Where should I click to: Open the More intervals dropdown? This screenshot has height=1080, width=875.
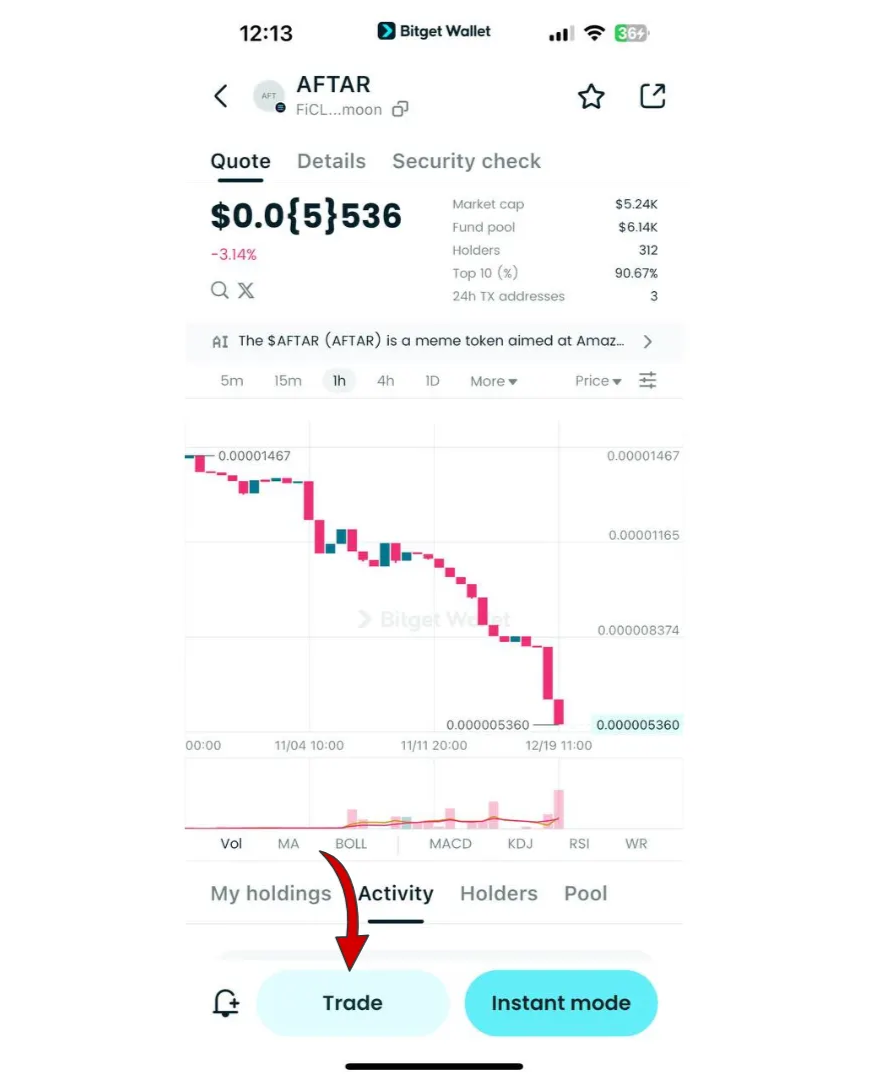pos(493,381)
